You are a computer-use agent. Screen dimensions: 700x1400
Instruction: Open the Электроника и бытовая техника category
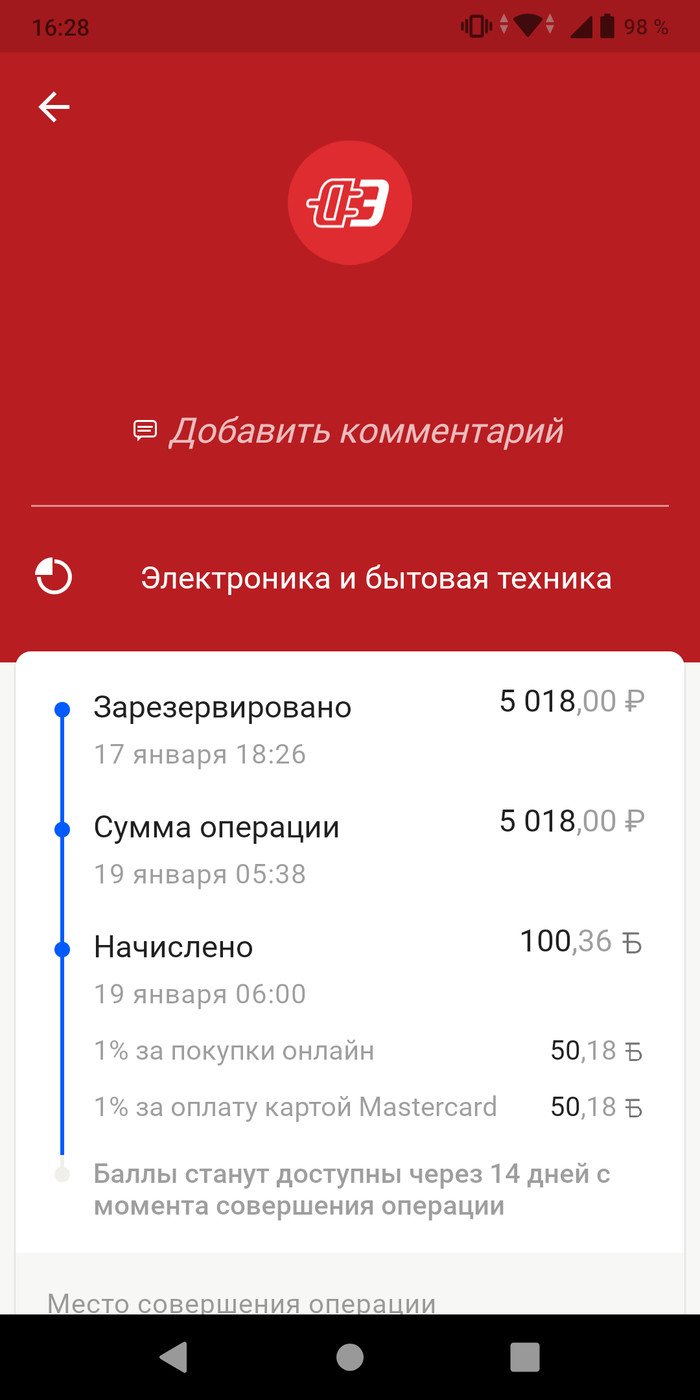click(375, 578)
